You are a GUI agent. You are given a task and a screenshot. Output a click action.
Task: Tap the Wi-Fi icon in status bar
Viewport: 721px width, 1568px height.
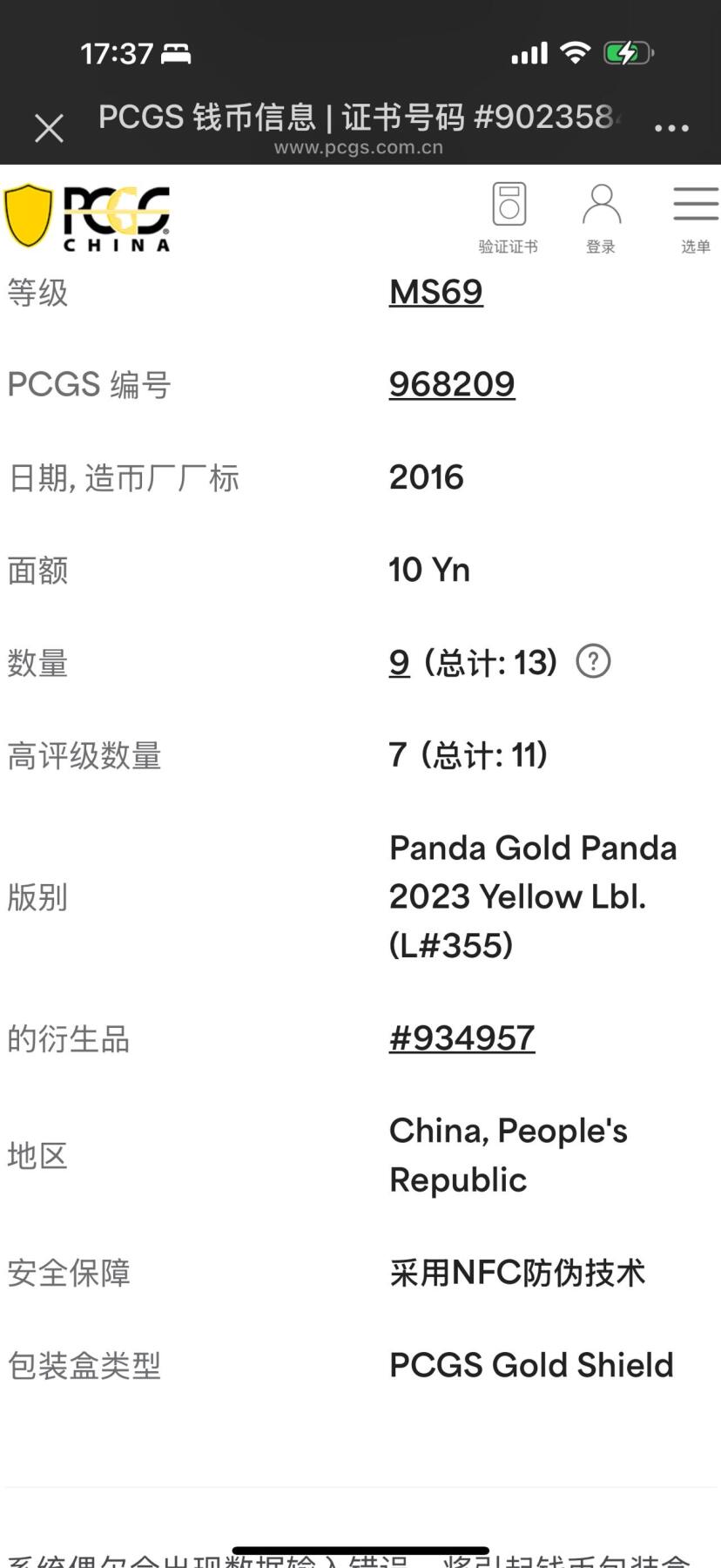[576, 52]
